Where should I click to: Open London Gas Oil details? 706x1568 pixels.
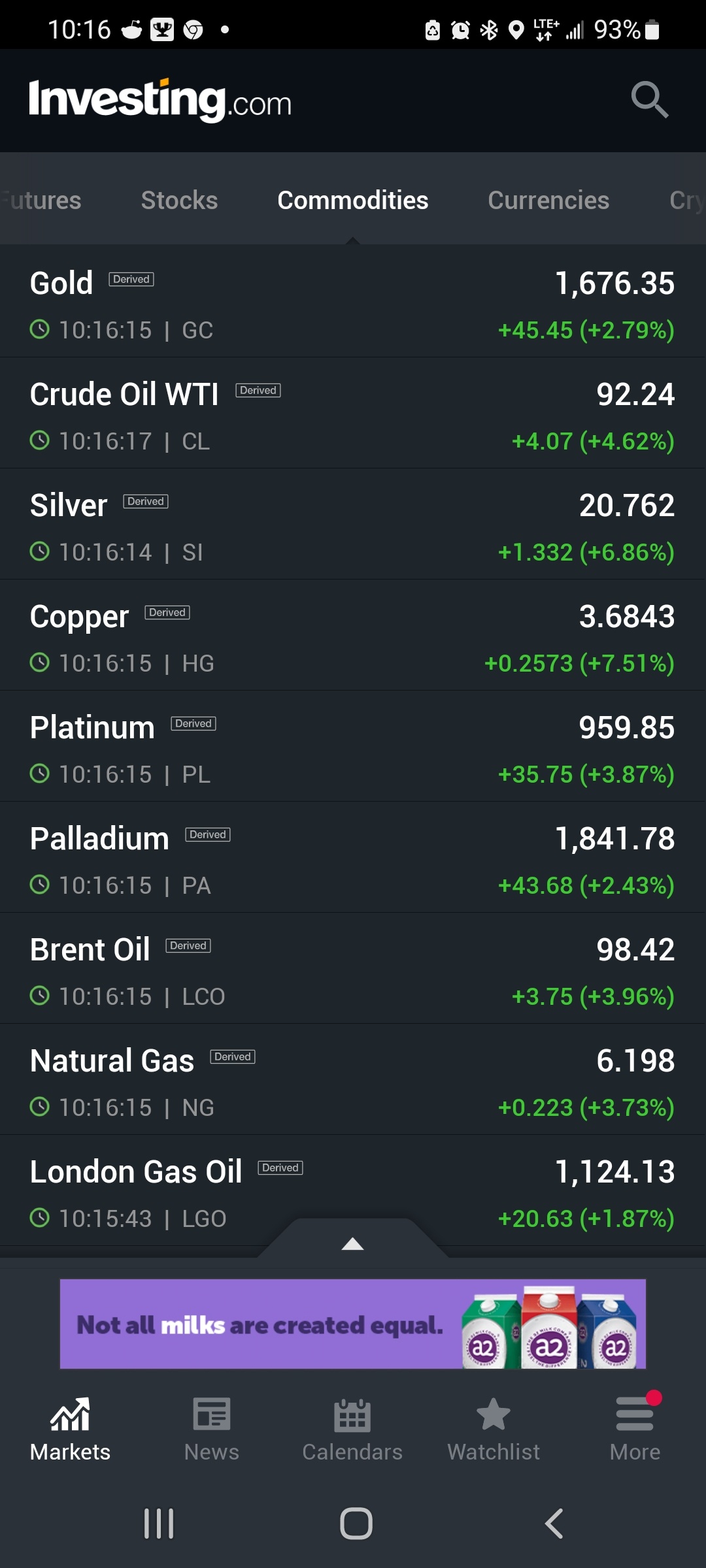click(x=353, y=1190)
